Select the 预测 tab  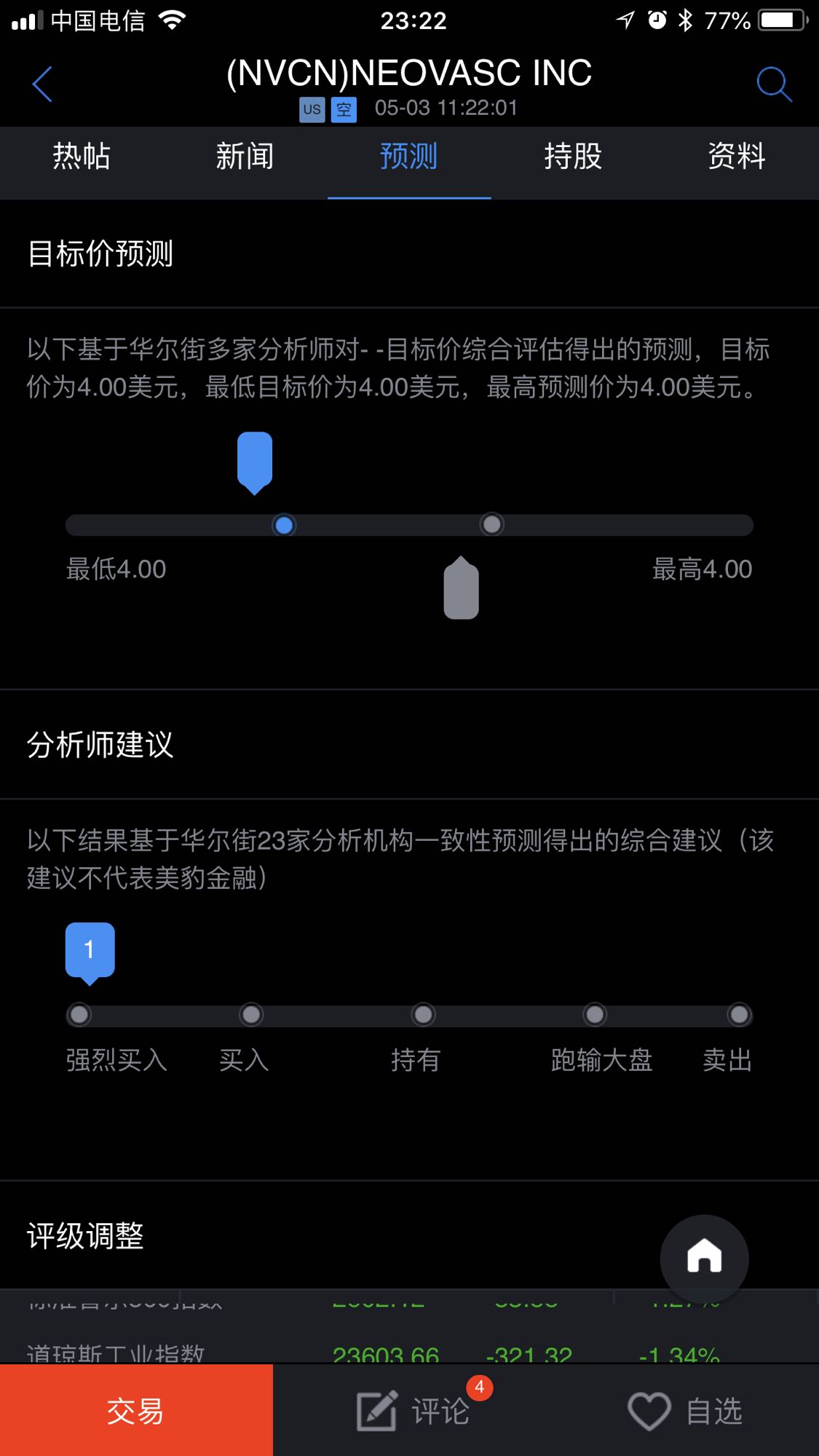(409, 157)
